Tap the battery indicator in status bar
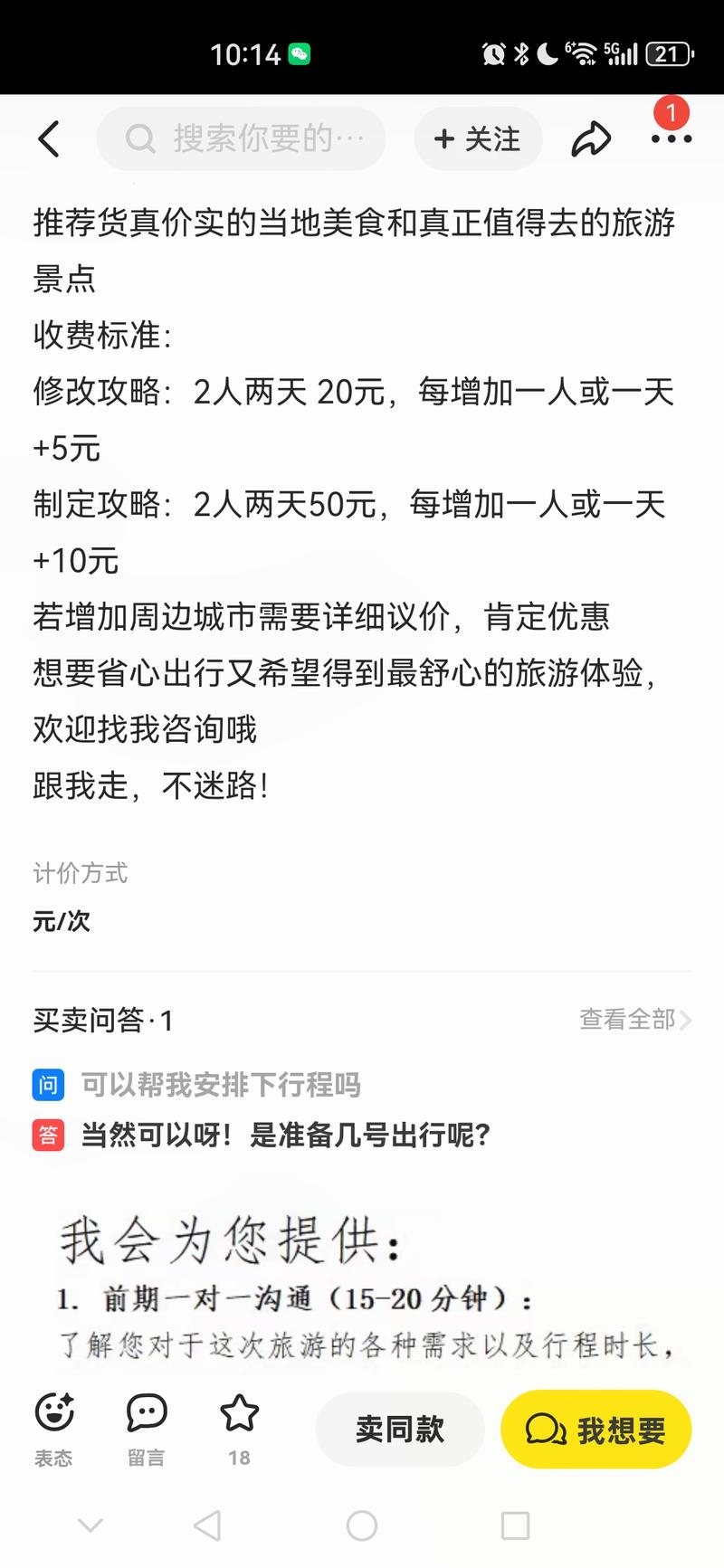The width and height of the screenshot is (724, 1568). [x=668, y=54]
